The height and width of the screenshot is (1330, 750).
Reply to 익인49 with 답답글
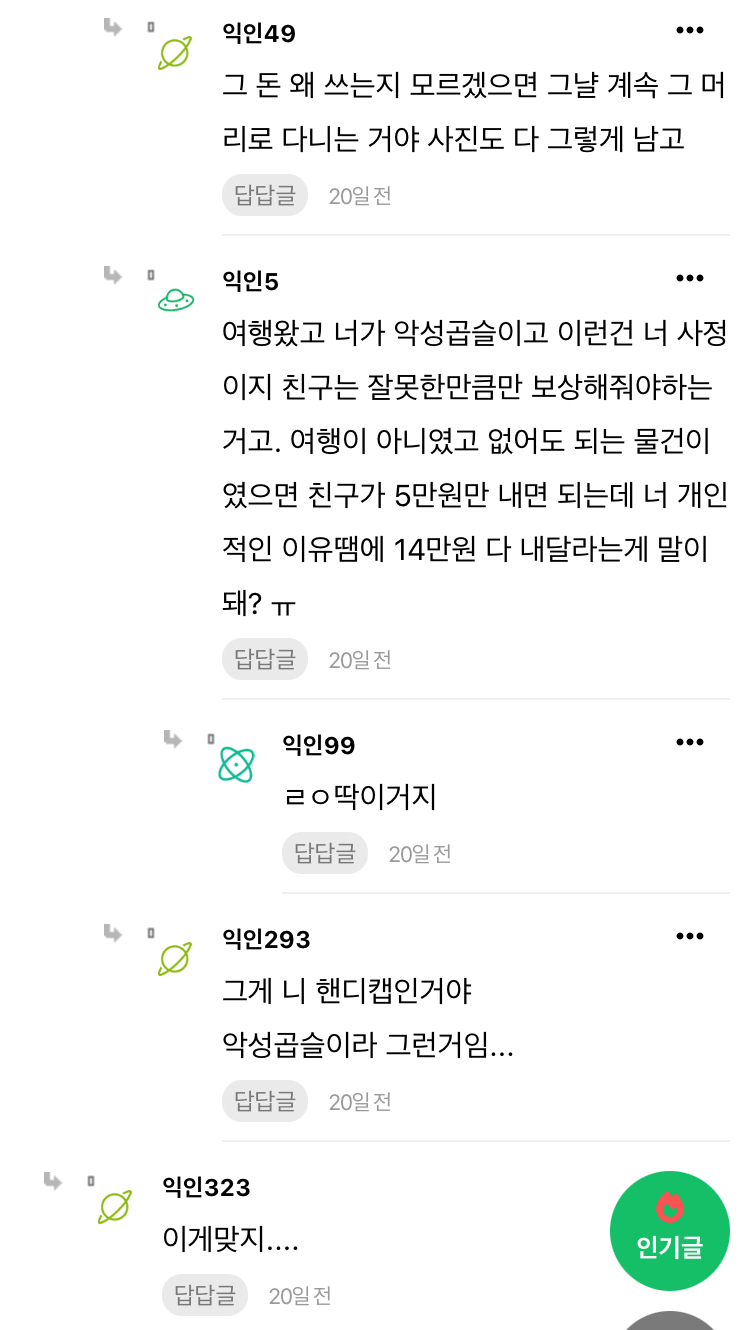[265, 196]
